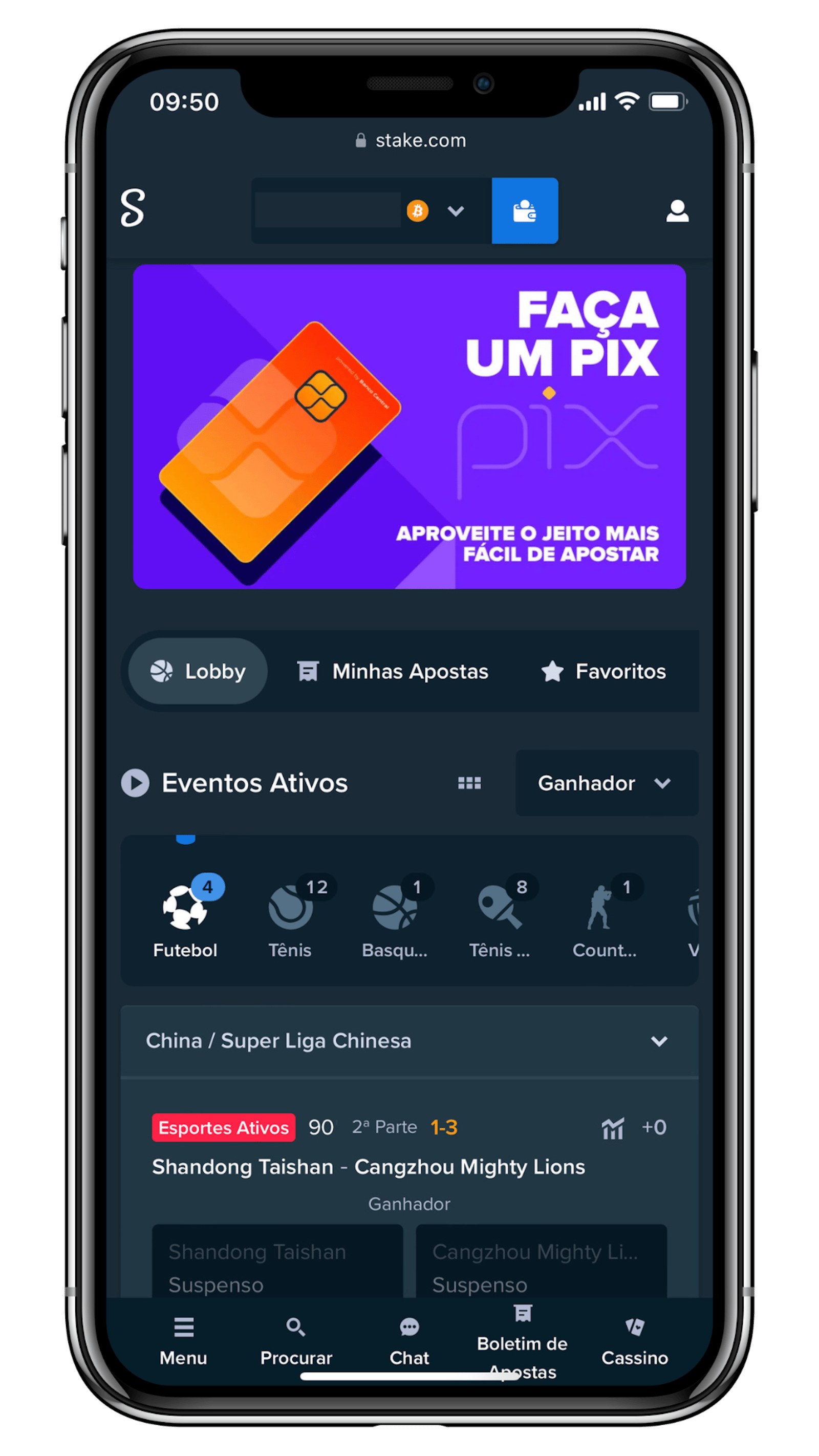Go to the Cassino section
The image size is (819, 1456).
pyautogui.click(x=634, y=1342)
